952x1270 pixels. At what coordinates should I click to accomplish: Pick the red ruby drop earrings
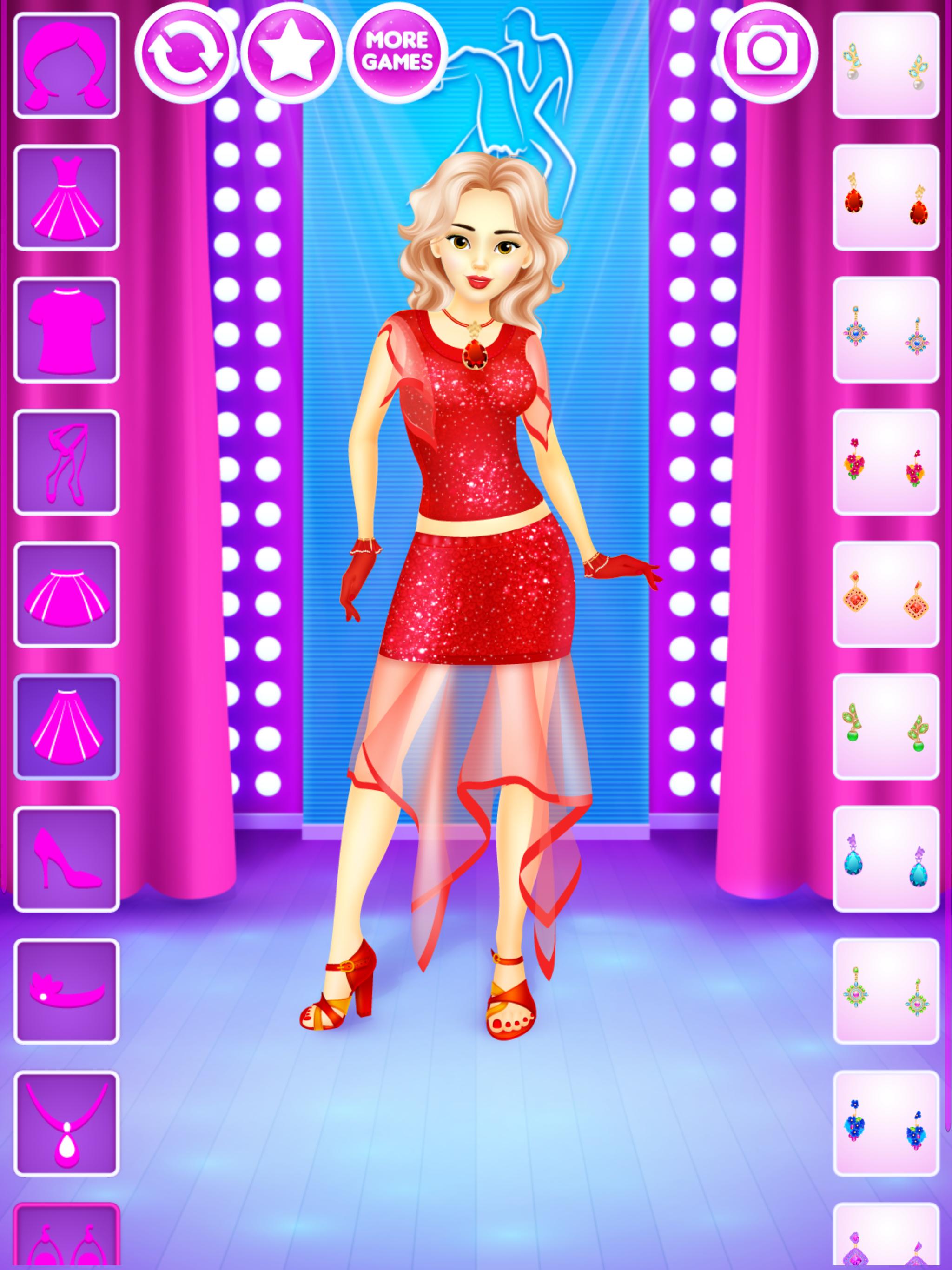(886, 198)
